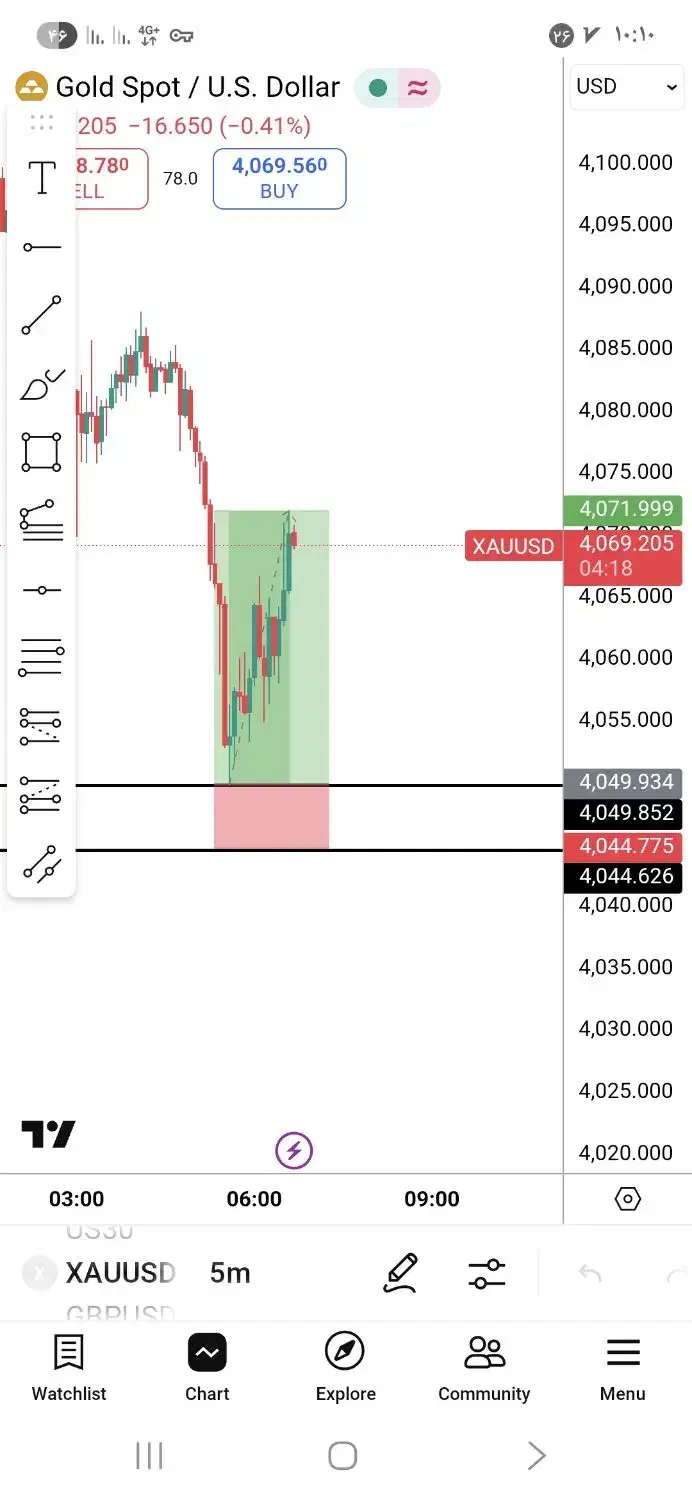Pick the trend line drawing tool
The image size is (692, 1500).
(42, 315)
